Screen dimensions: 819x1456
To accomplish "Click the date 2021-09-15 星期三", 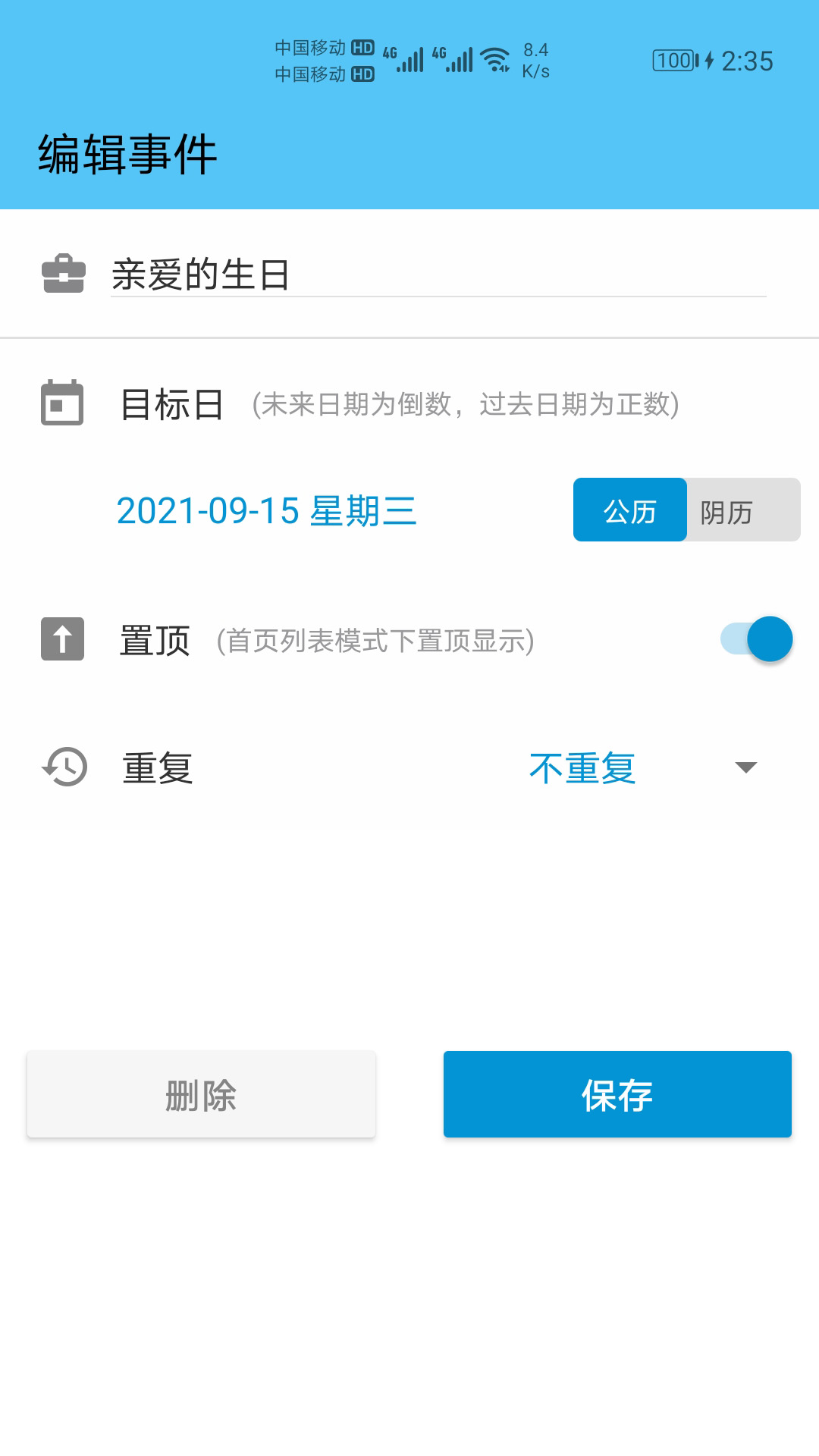I will [x=267, y=512].
